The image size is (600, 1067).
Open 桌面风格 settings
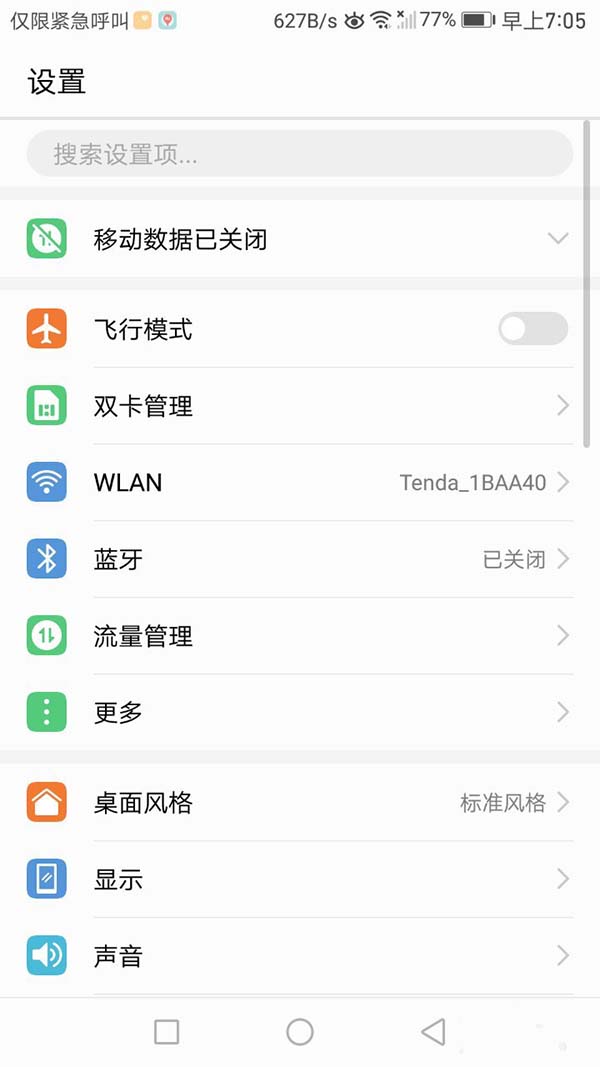tap(300, 803)
